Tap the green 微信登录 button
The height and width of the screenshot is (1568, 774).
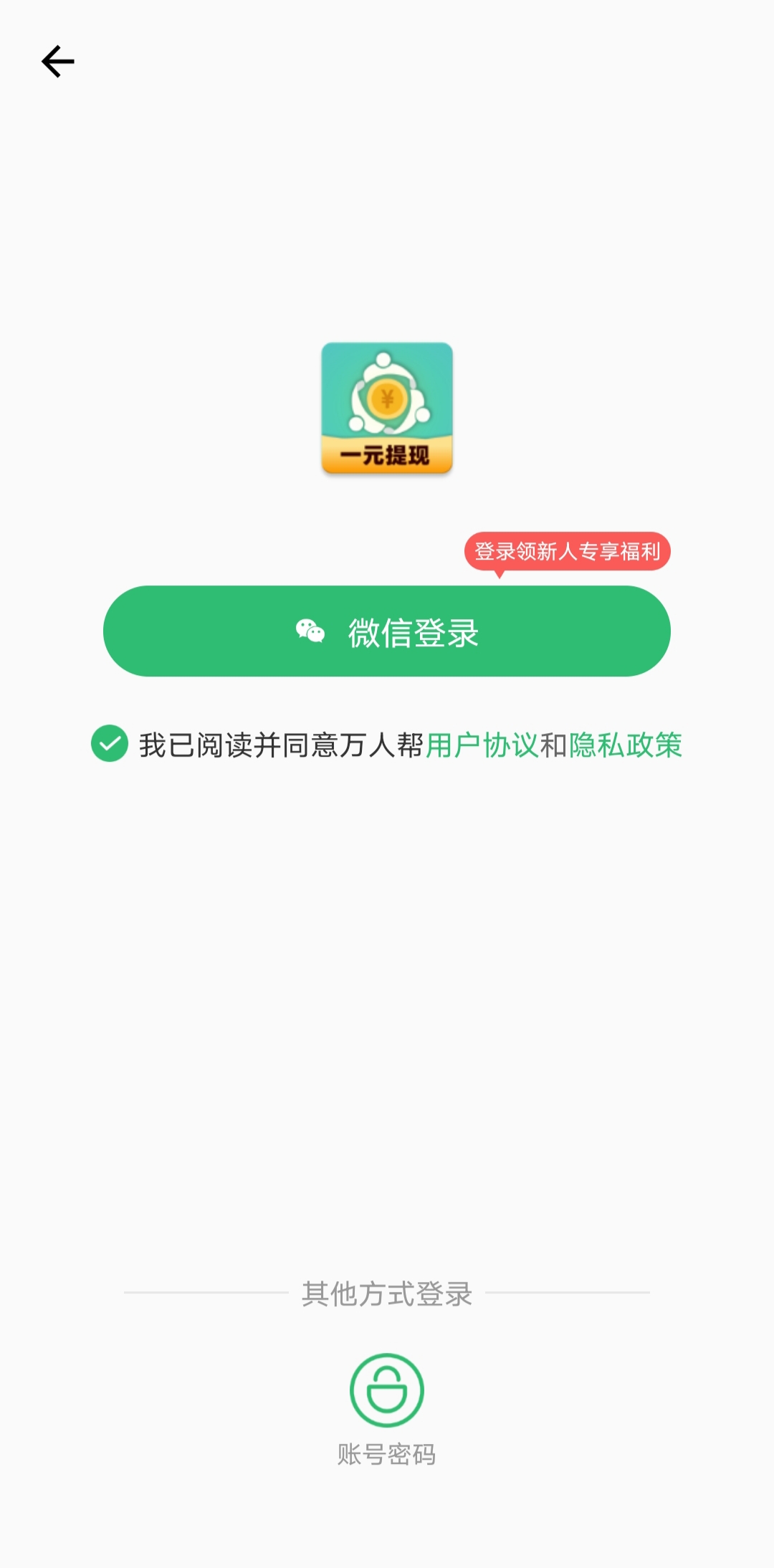click(x=387, y=631)
